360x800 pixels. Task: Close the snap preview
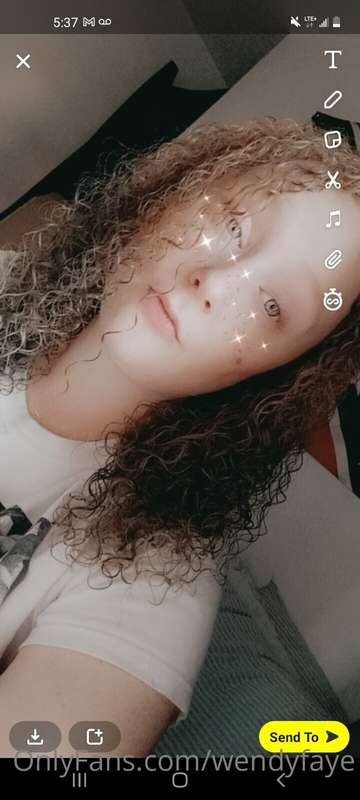click(23, 62)
